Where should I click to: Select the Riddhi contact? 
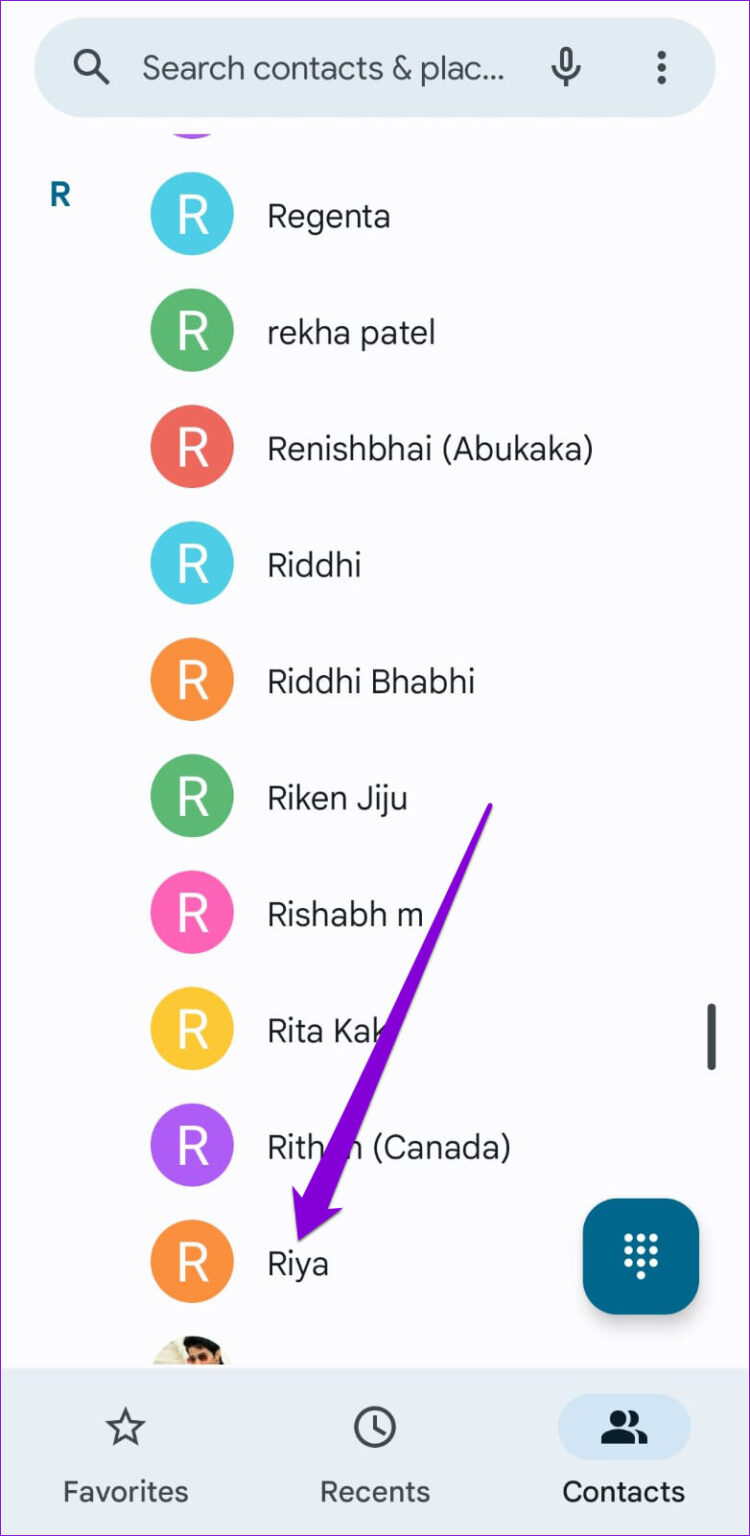[x=313, y=565]
